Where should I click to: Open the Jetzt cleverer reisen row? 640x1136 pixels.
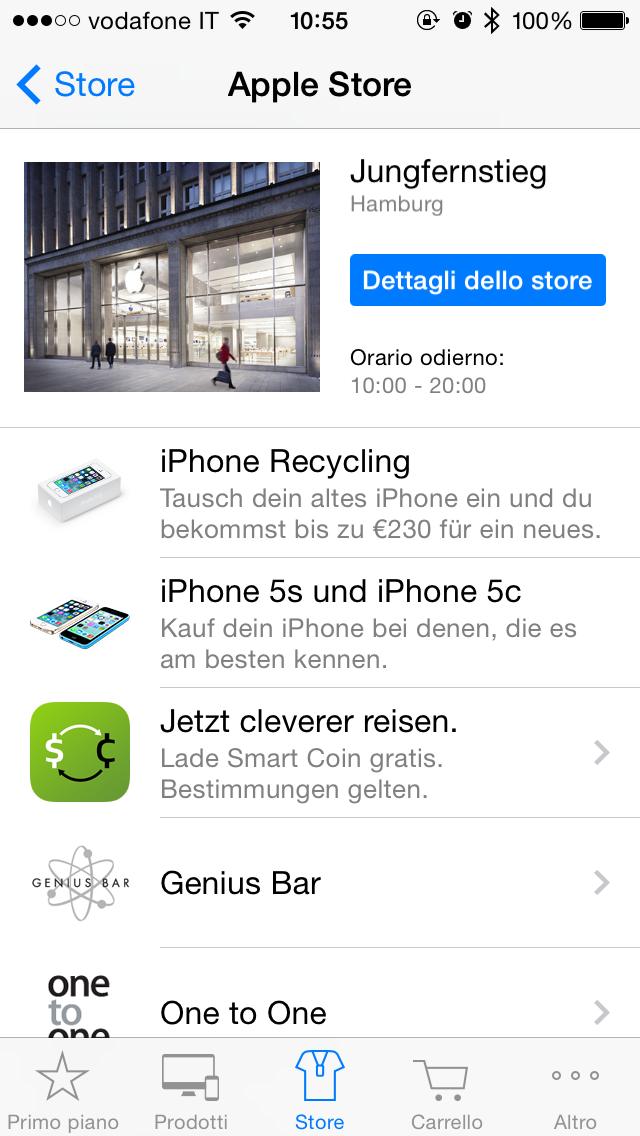coord(380,753)
